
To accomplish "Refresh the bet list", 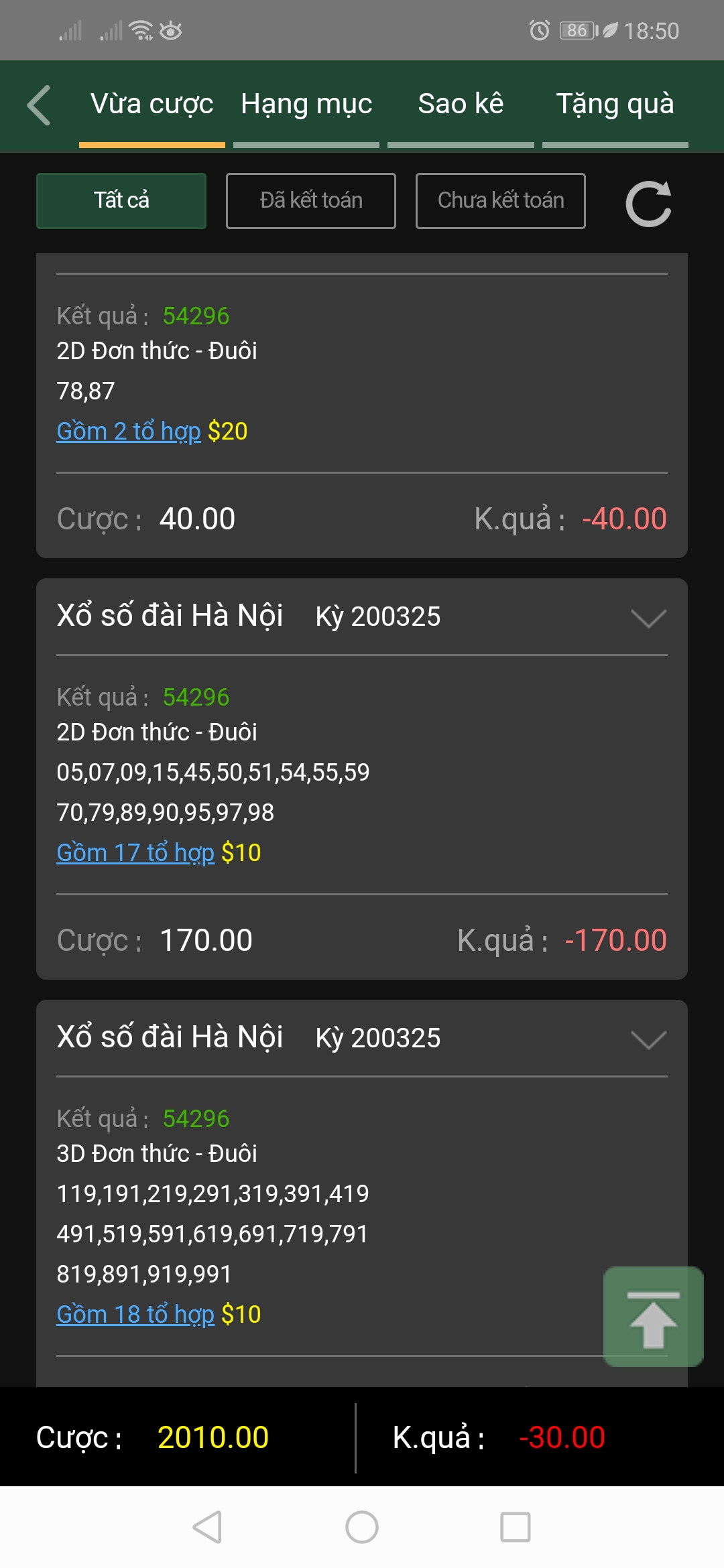I will (x=648, y=203).
